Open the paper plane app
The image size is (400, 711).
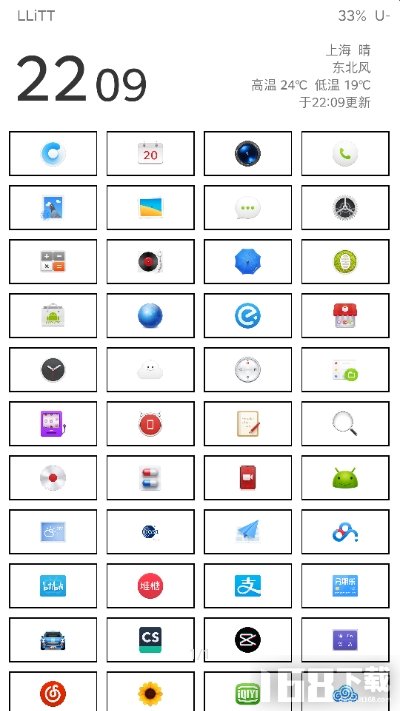(248, 531)
